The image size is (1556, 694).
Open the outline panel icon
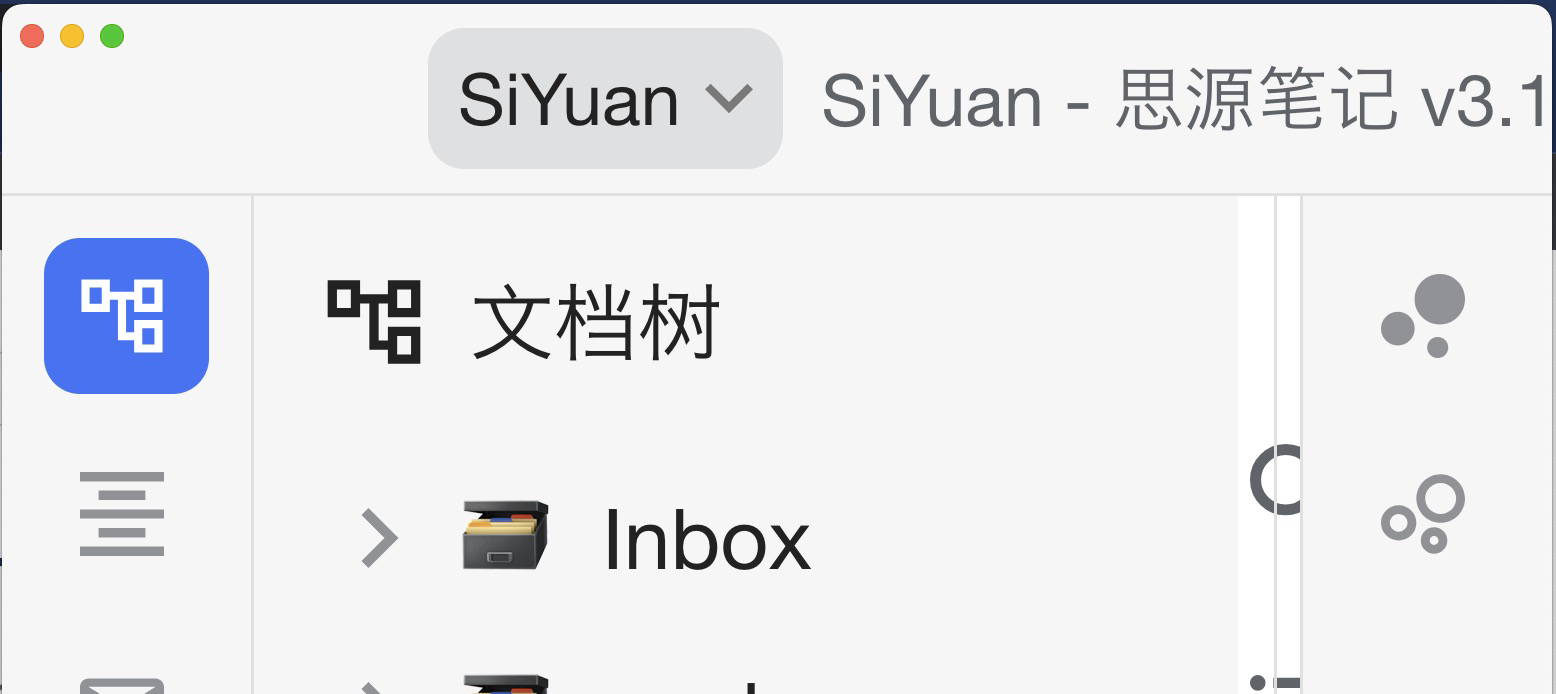122,514
